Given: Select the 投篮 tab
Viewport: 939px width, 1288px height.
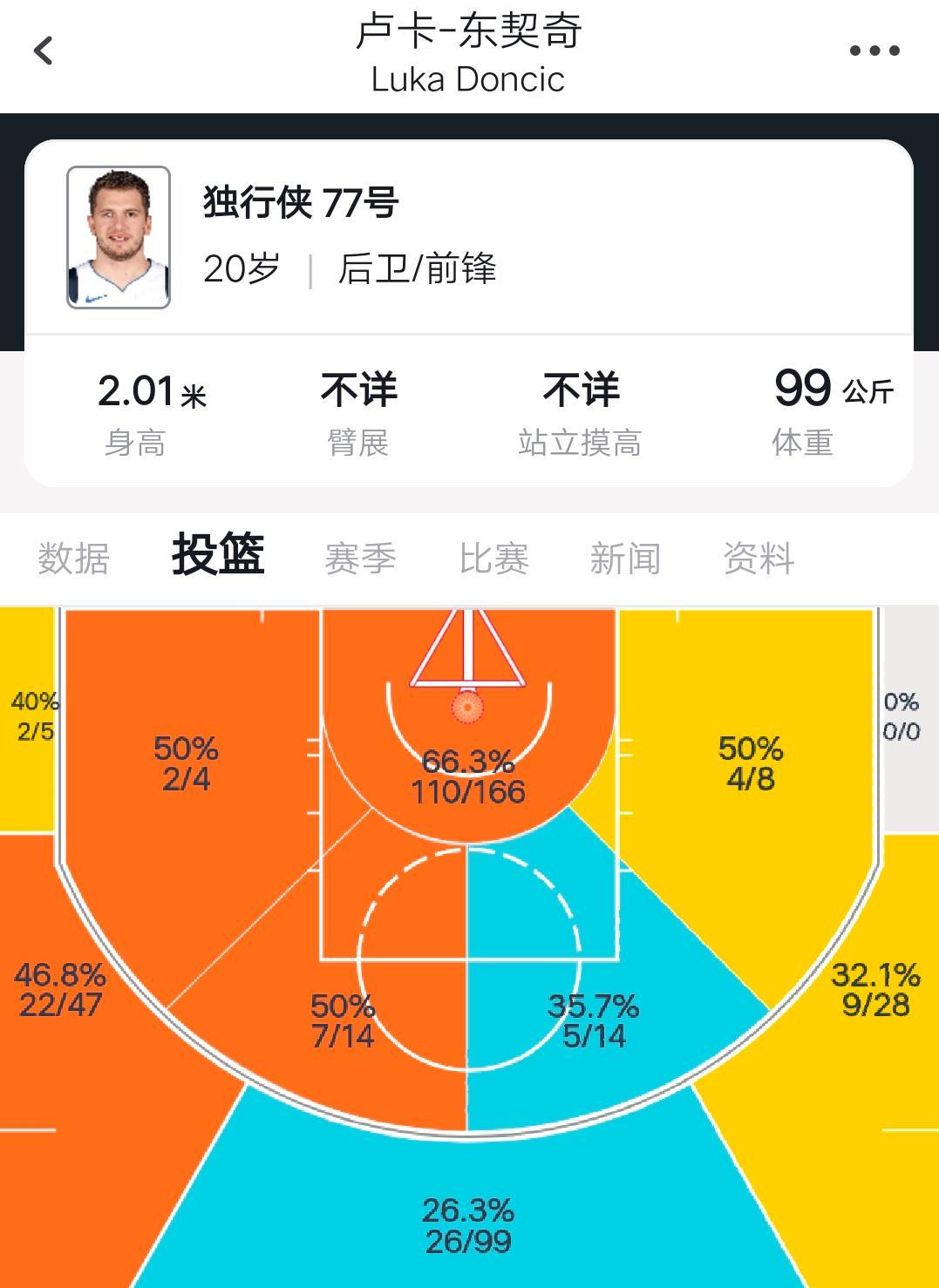Looking at the screenshot, I should coord(218,554).
